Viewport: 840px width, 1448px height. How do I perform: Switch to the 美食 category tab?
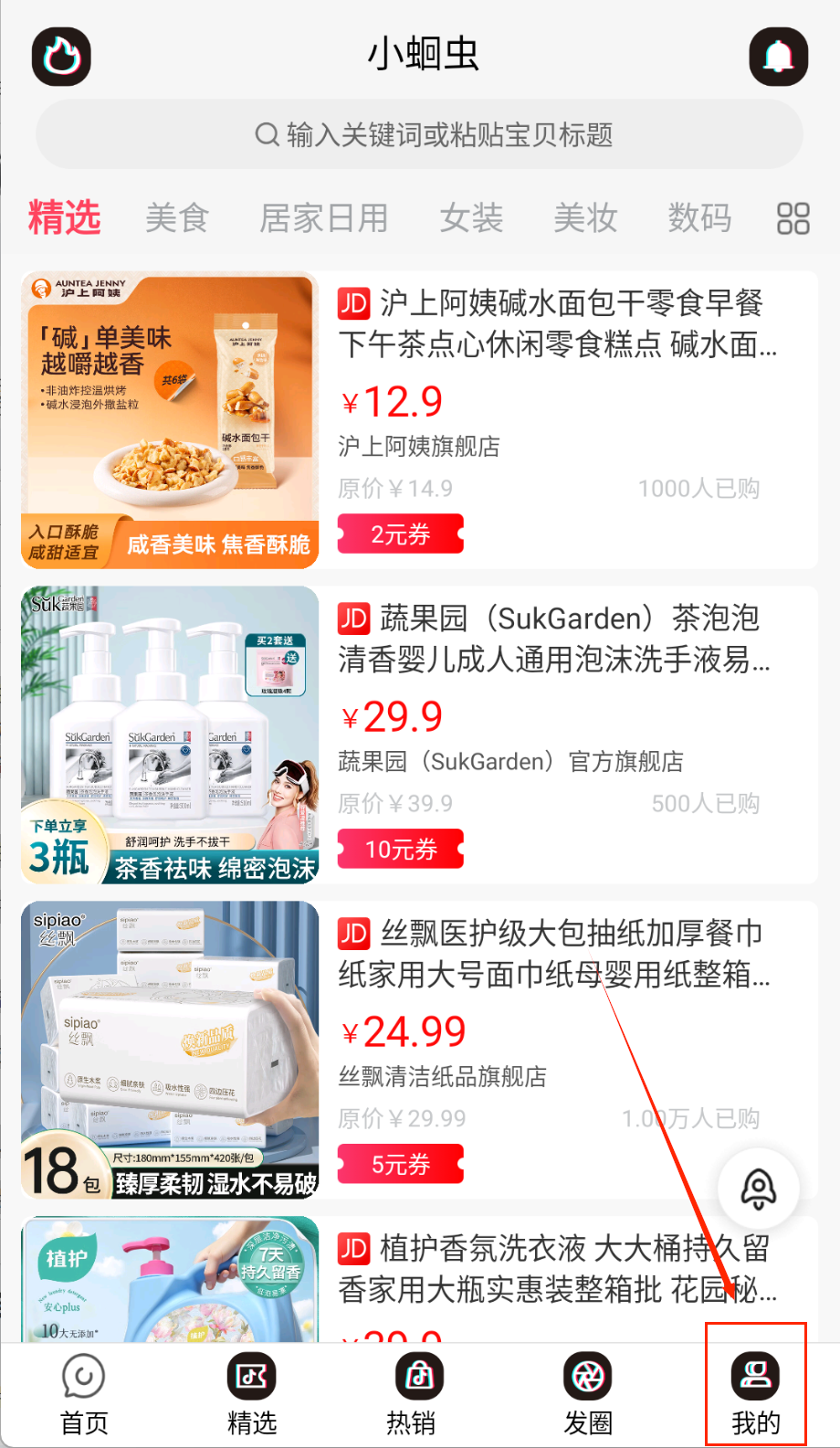177,218
